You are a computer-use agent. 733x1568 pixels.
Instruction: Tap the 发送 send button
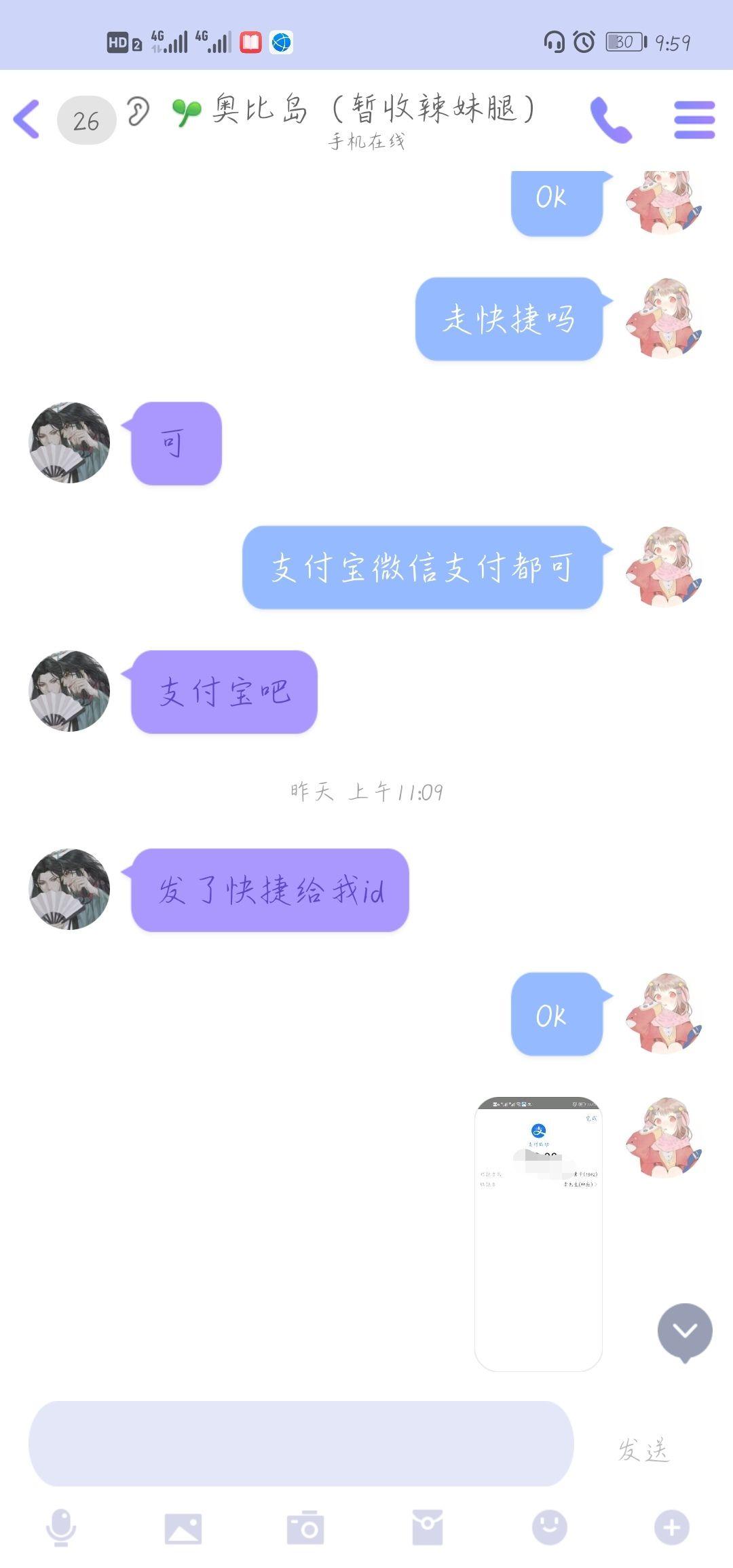[x=643, y=1450]
